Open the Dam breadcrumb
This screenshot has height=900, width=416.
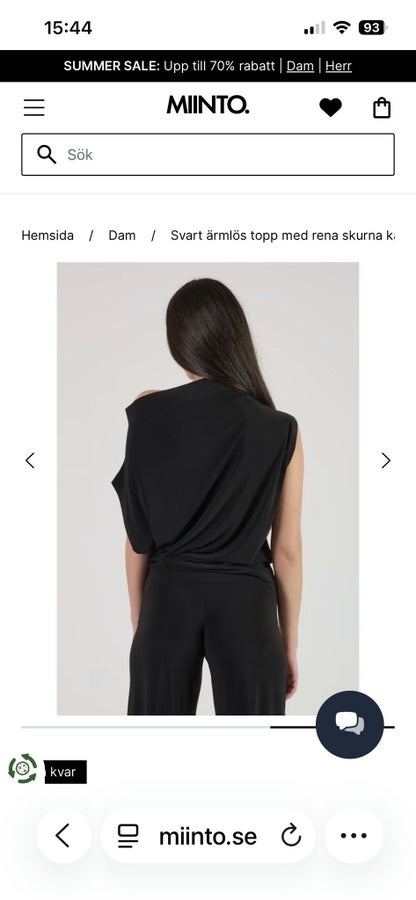point(122,235)
